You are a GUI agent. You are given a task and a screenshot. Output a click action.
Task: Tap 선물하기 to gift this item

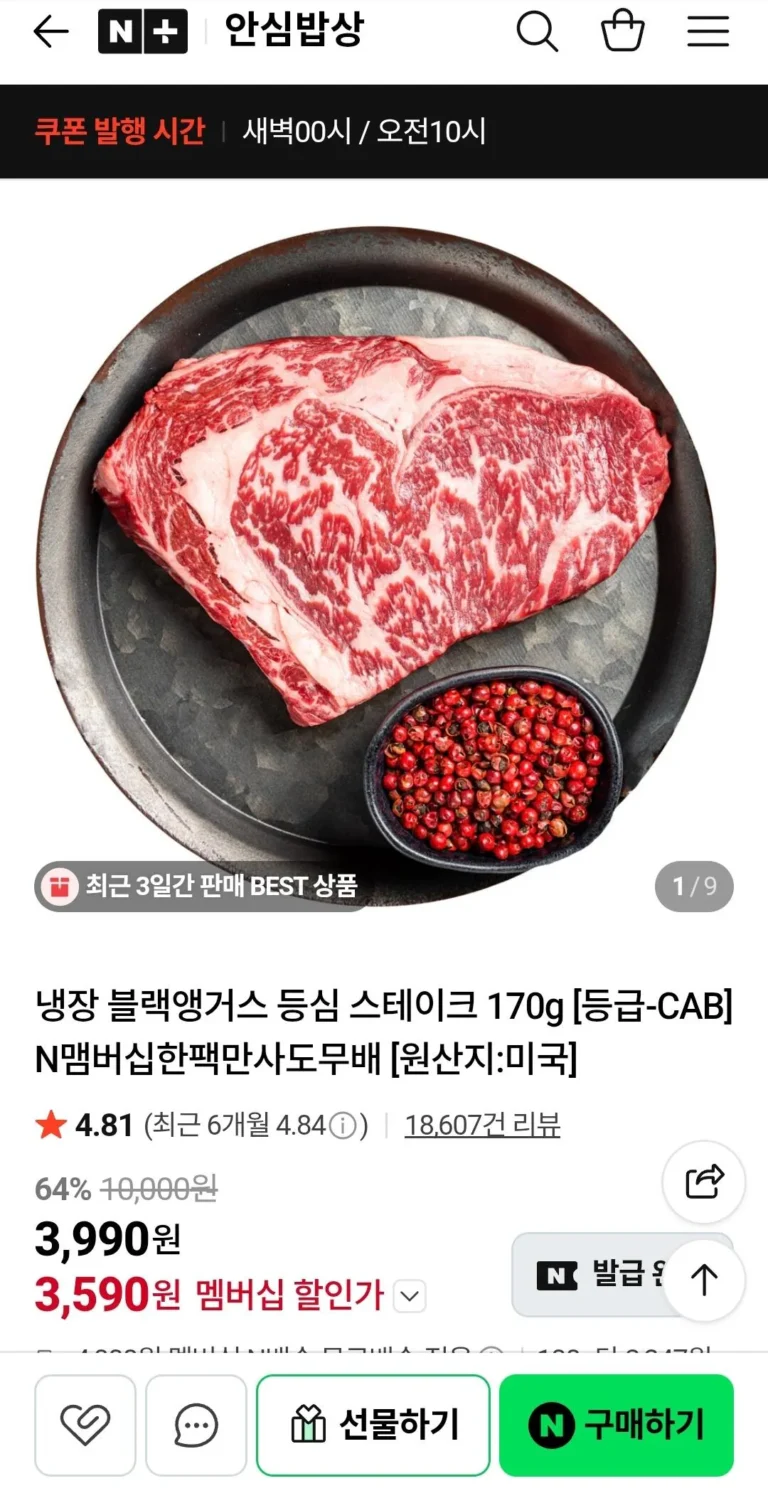pyautogui.click(x=373, y=1425)
